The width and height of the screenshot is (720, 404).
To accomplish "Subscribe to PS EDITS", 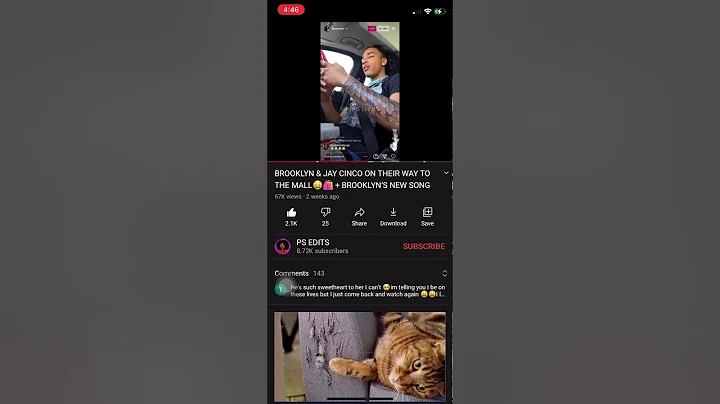I will [423, 247].
